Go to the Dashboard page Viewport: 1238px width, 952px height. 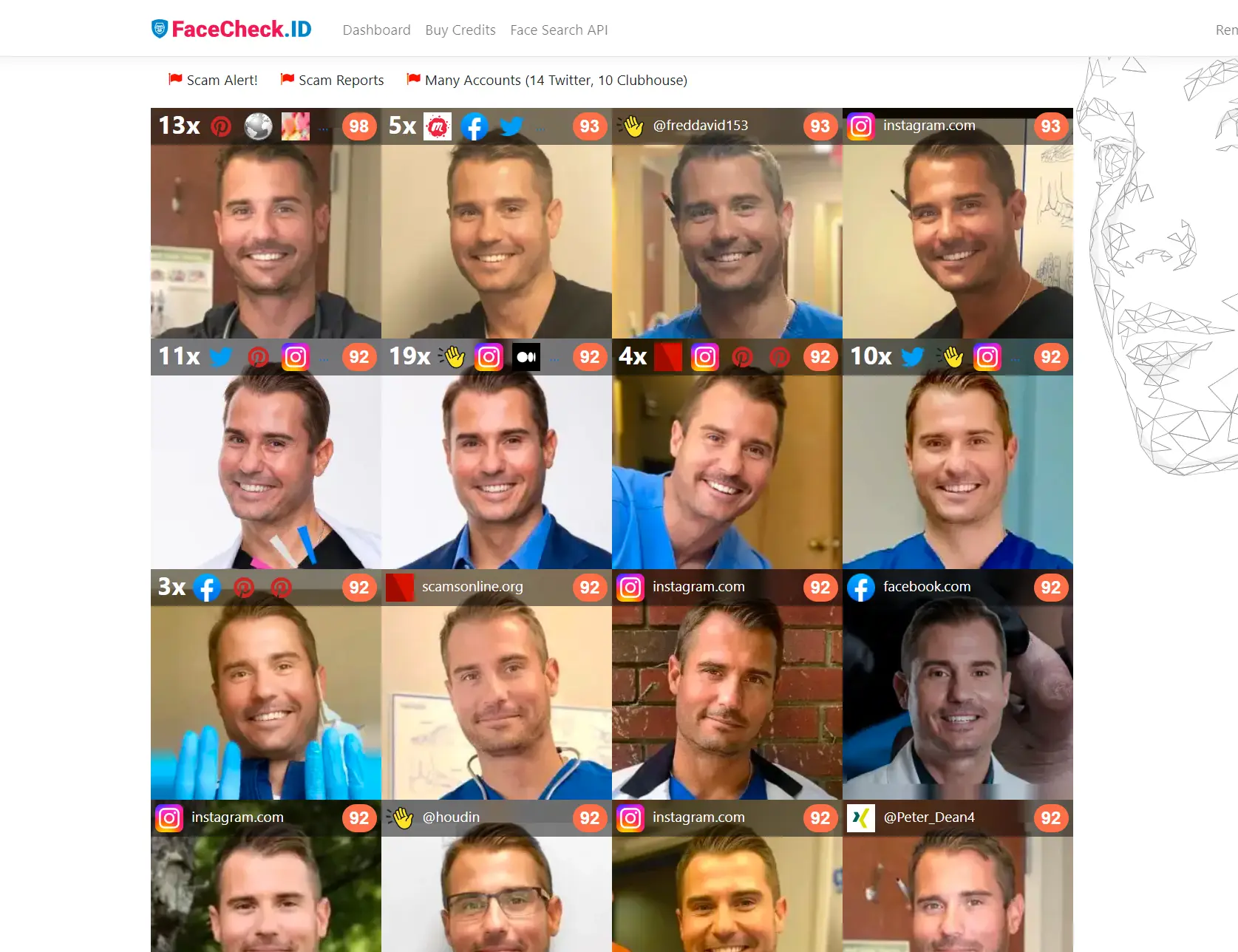click(376, 30)
